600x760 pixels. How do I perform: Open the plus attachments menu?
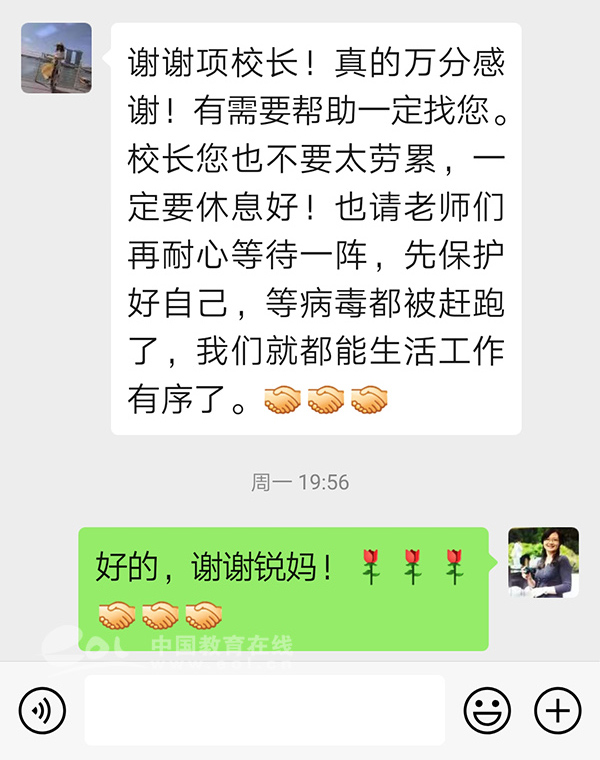[x=557, y=711]
